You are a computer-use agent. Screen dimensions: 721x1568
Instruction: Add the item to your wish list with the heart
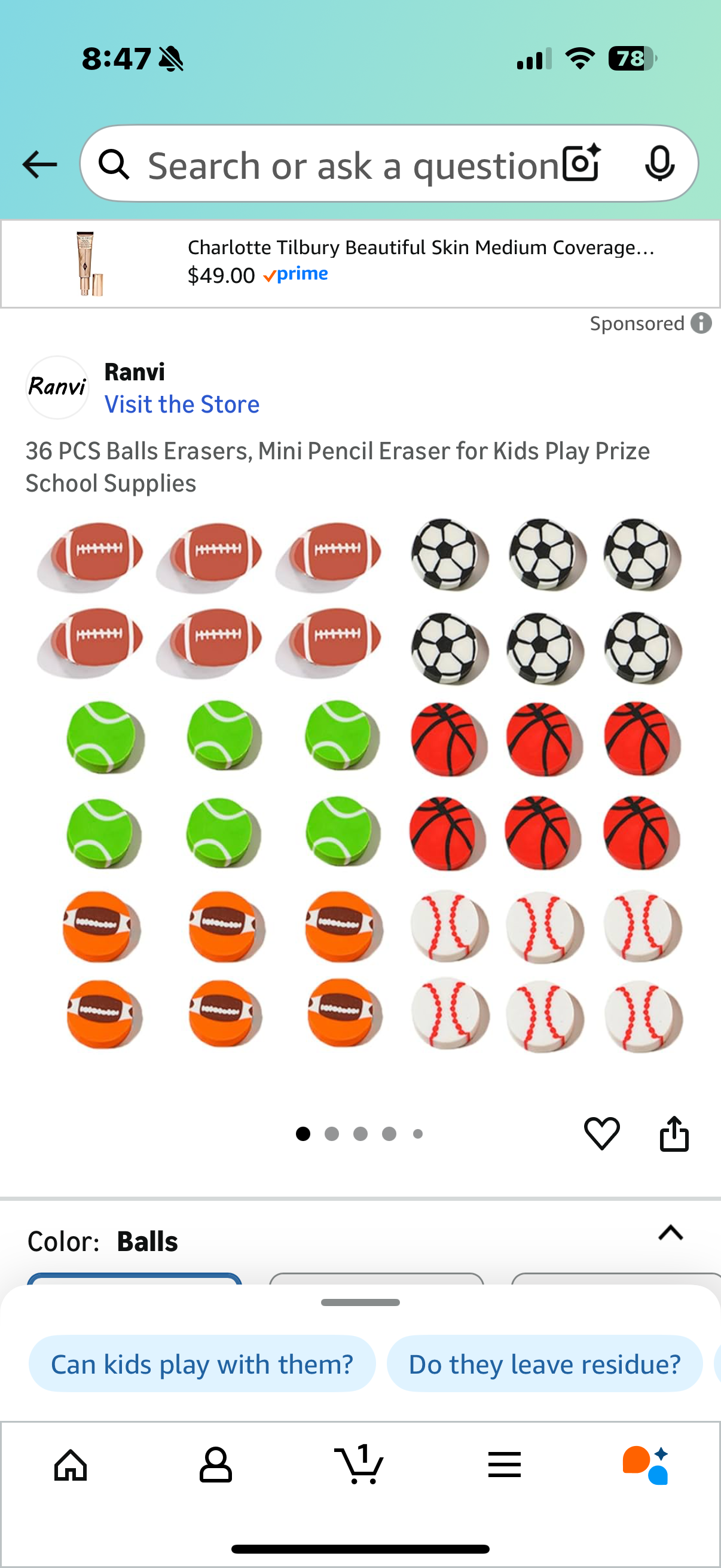coord(601,1133)
